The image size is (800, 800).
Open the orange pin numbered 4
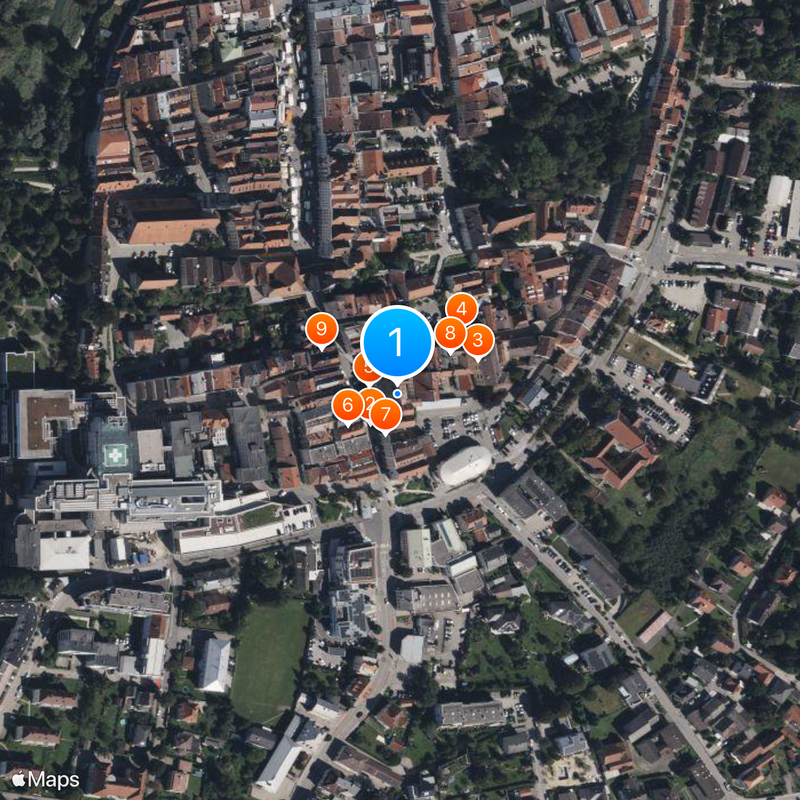(x=461, y=308)
